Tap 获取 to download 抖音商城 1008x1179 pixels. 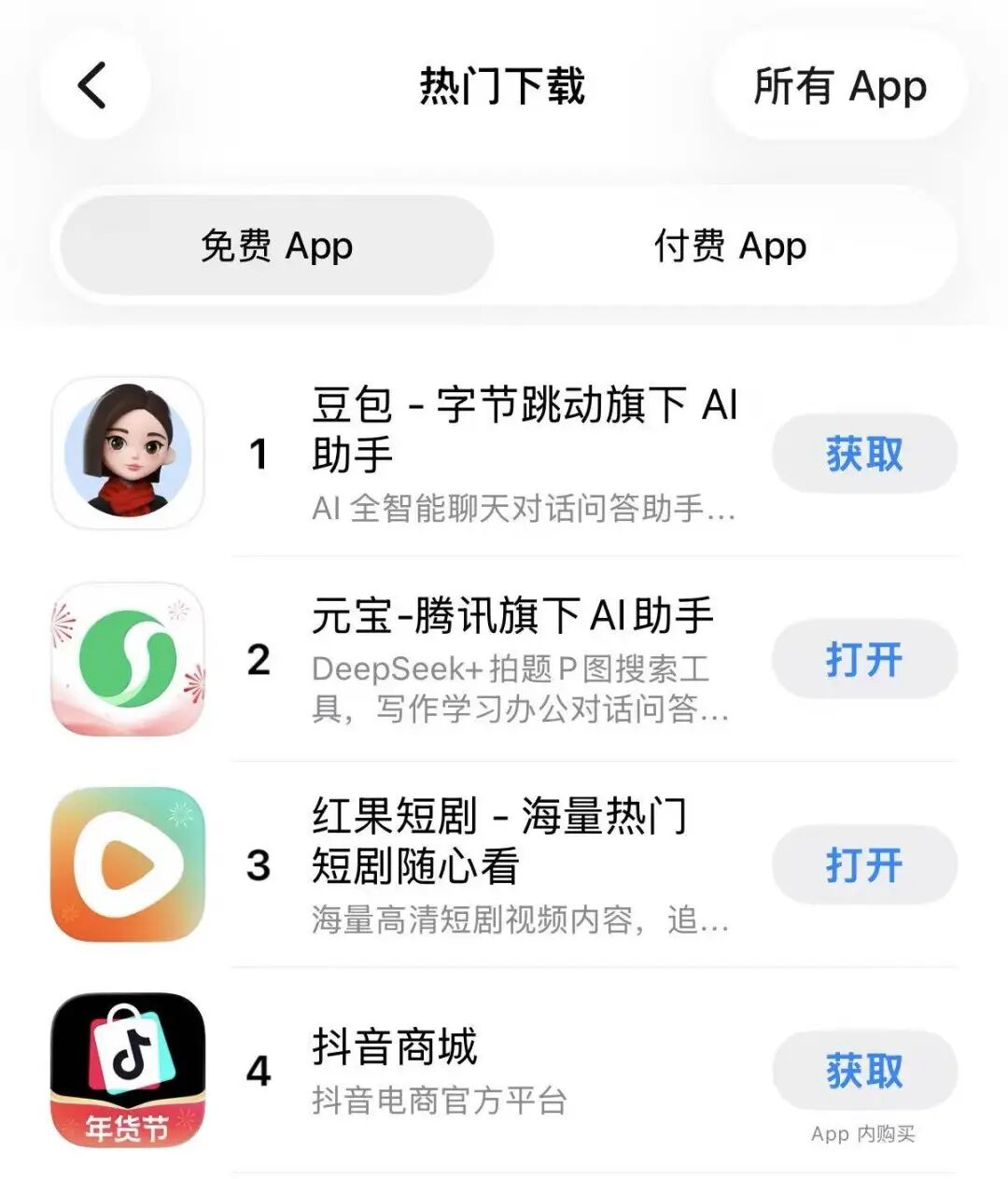tap(864, 1070)
